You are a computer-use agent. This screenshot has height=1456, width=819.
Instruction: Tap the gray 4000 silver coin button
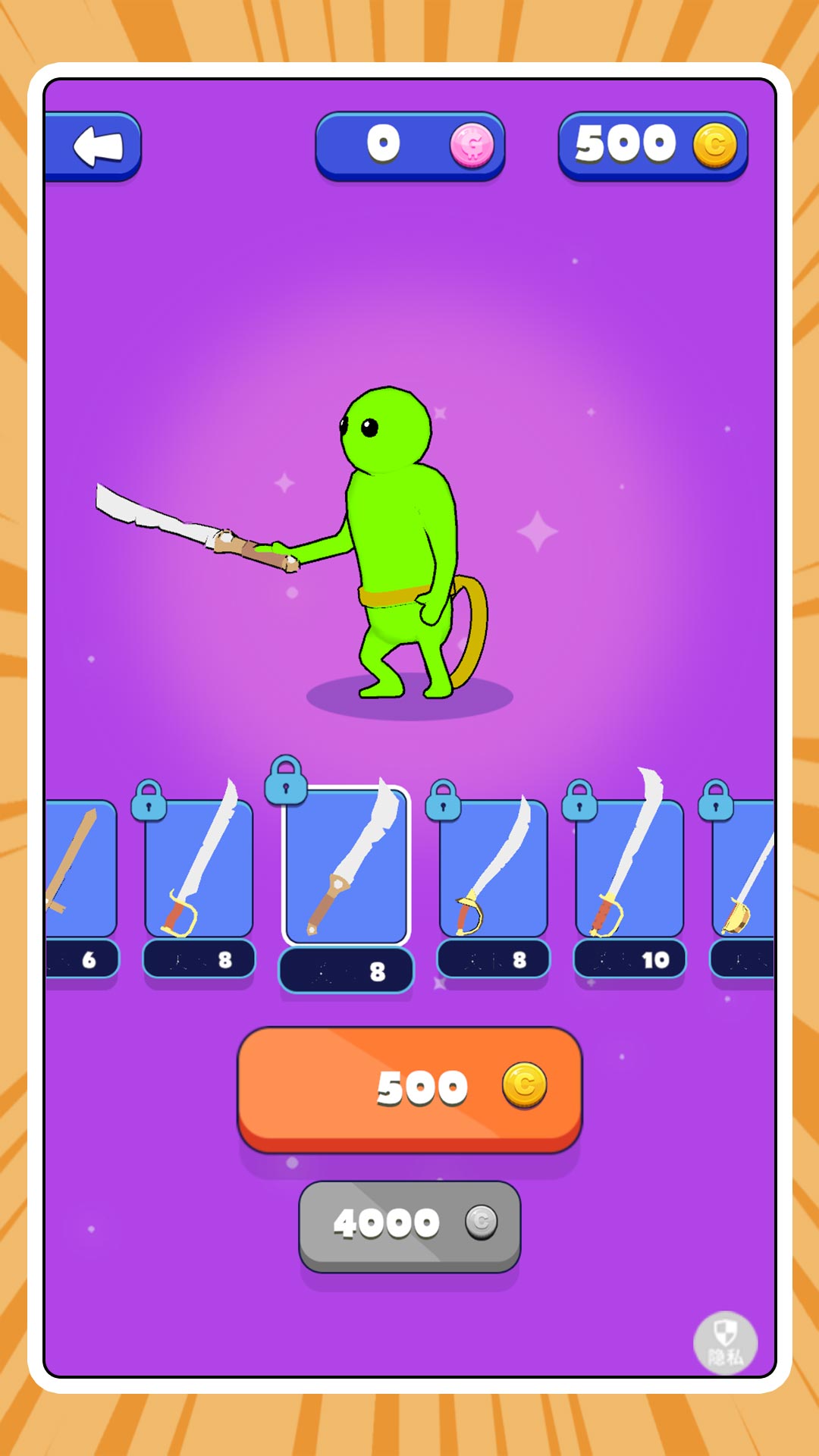pos(409,1225)
